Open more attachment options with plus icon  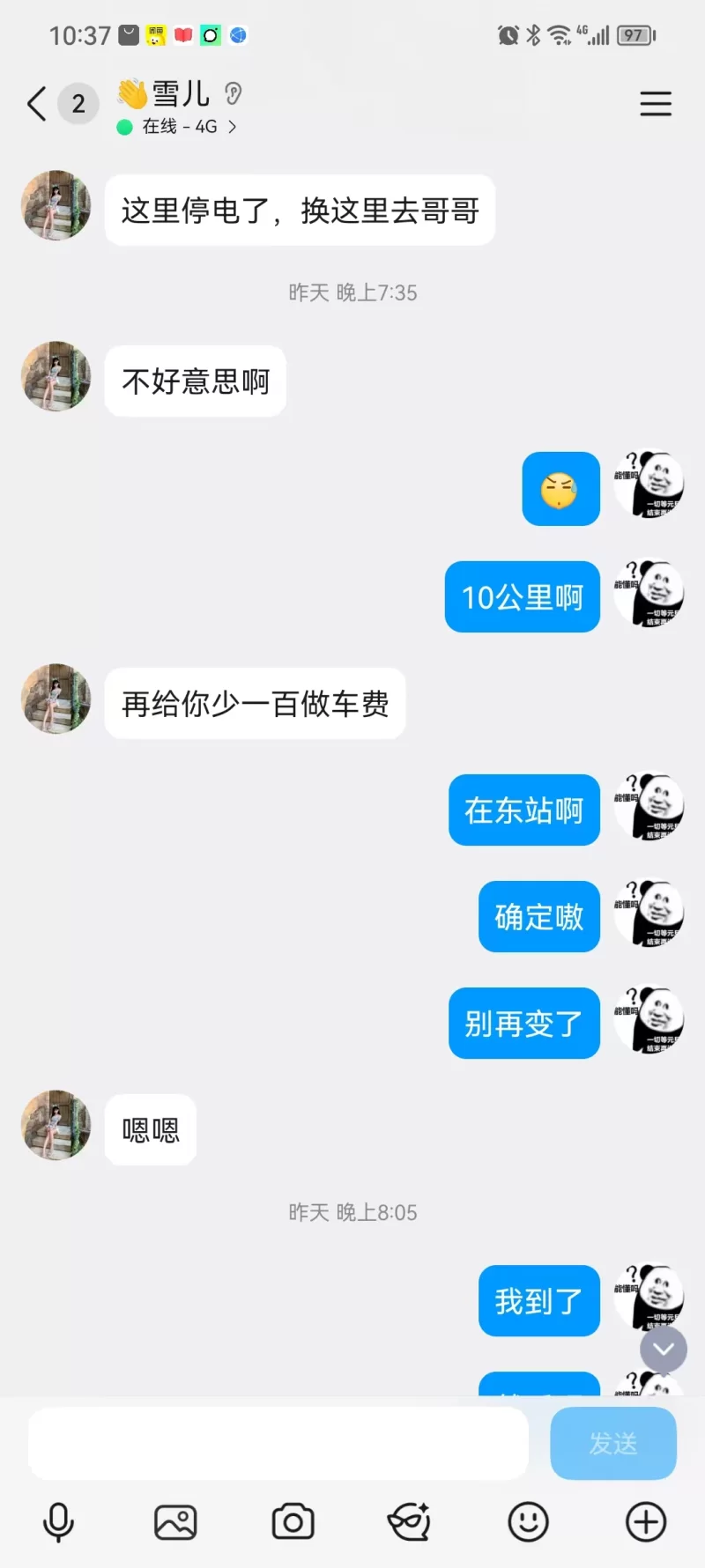(x=645, y=1521)
